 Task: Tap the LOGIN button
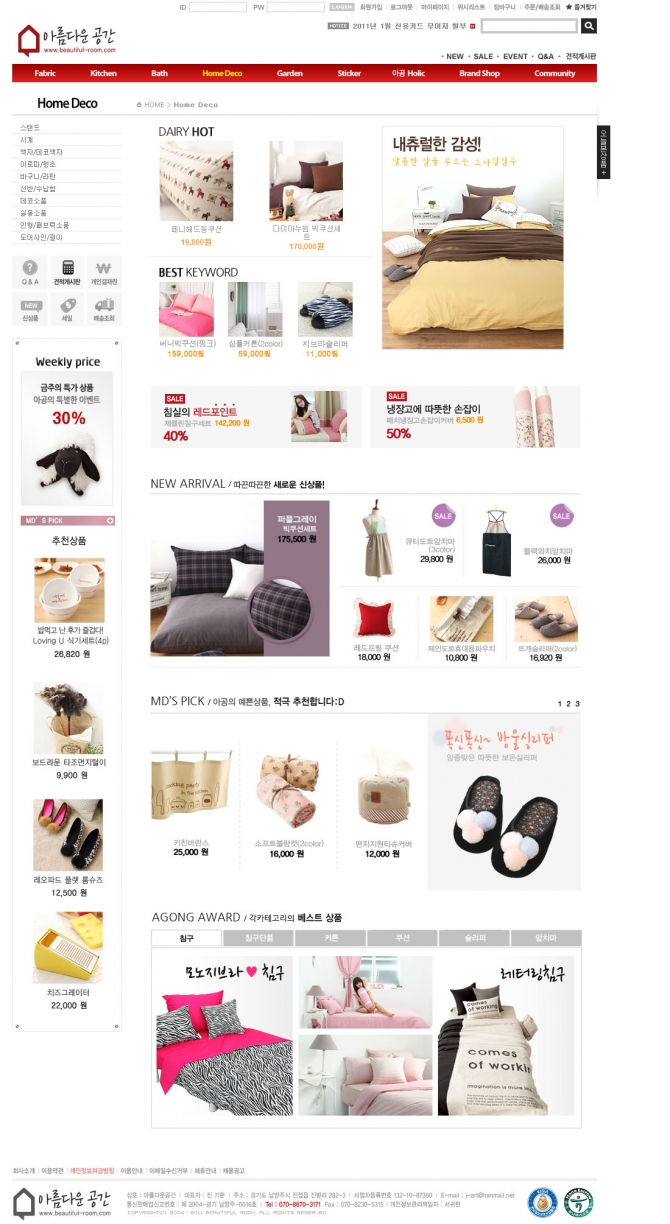[x=341, y=7]
